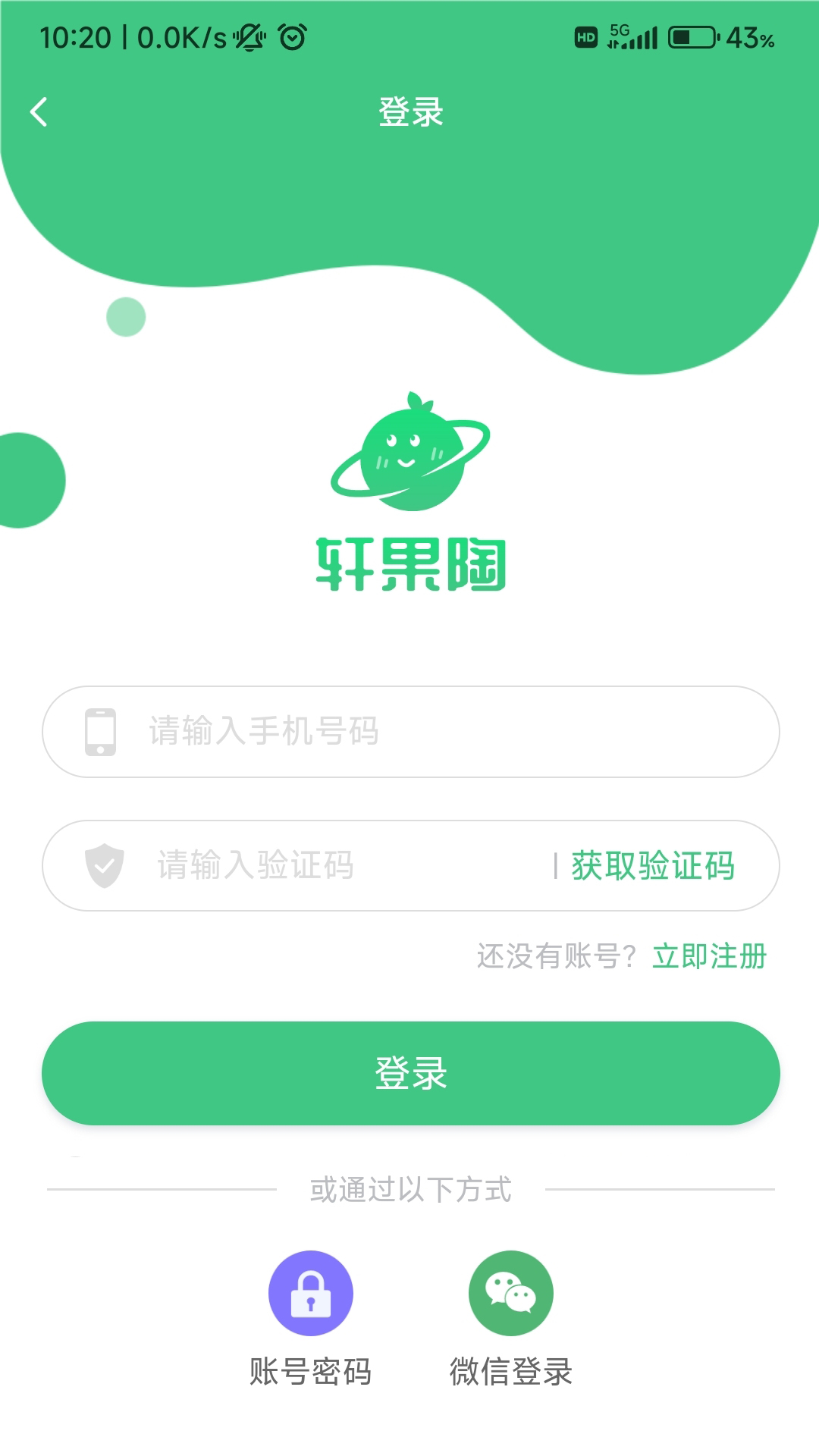Tap 获取验证码 to get a code
This screenshot has width=819, height=1456.
point(652,865)
